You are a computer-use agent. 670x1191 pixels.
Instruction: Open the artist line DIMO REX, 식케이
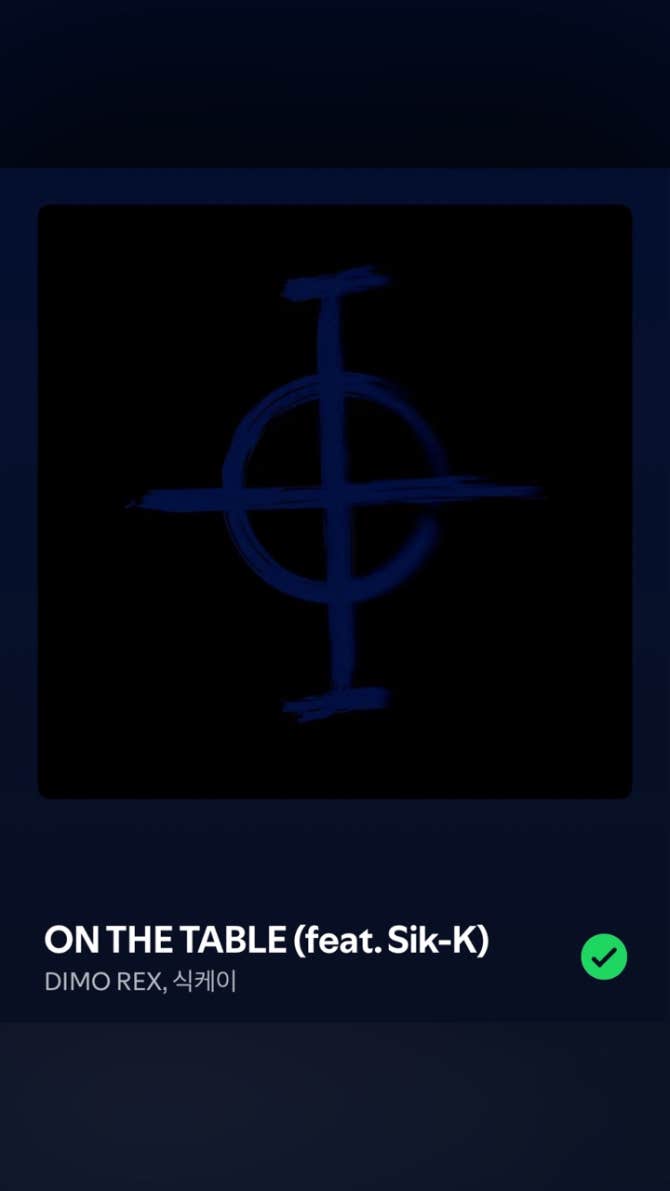[141, 982]
